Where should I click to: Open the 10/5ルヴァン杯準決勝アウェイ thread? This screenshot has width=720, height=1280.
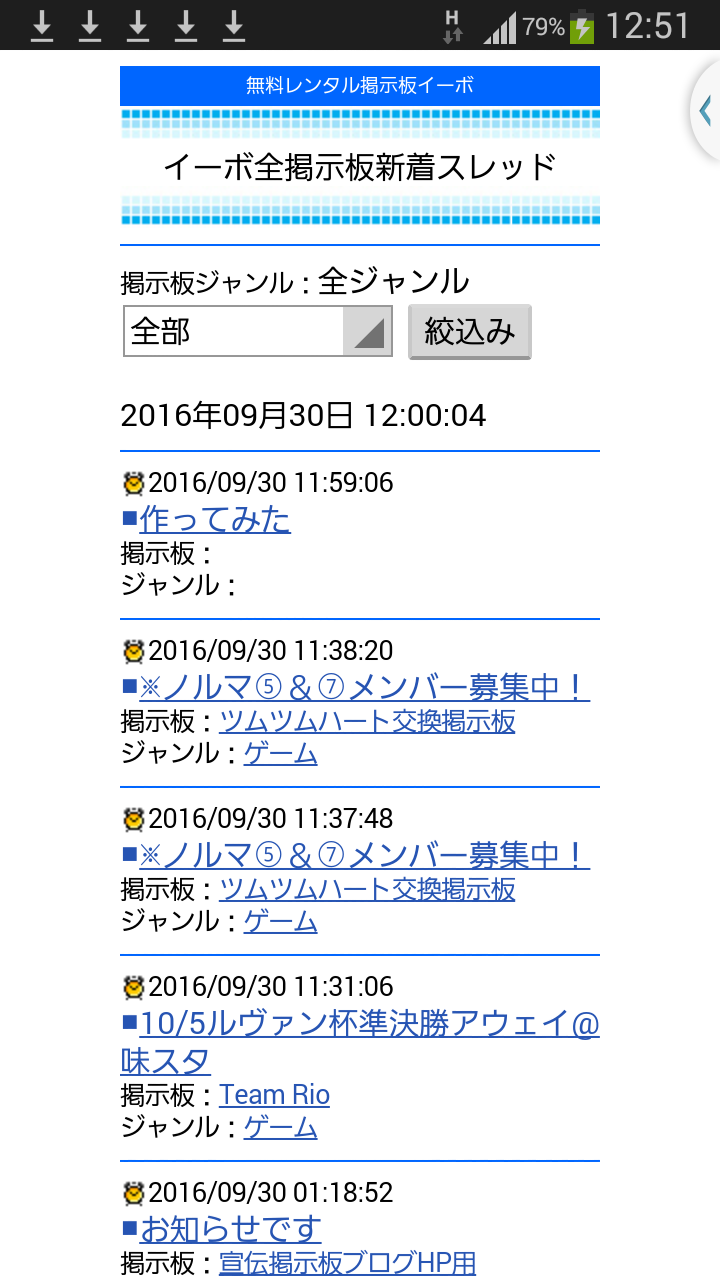pyautogui.click(x=370, y=1024)
